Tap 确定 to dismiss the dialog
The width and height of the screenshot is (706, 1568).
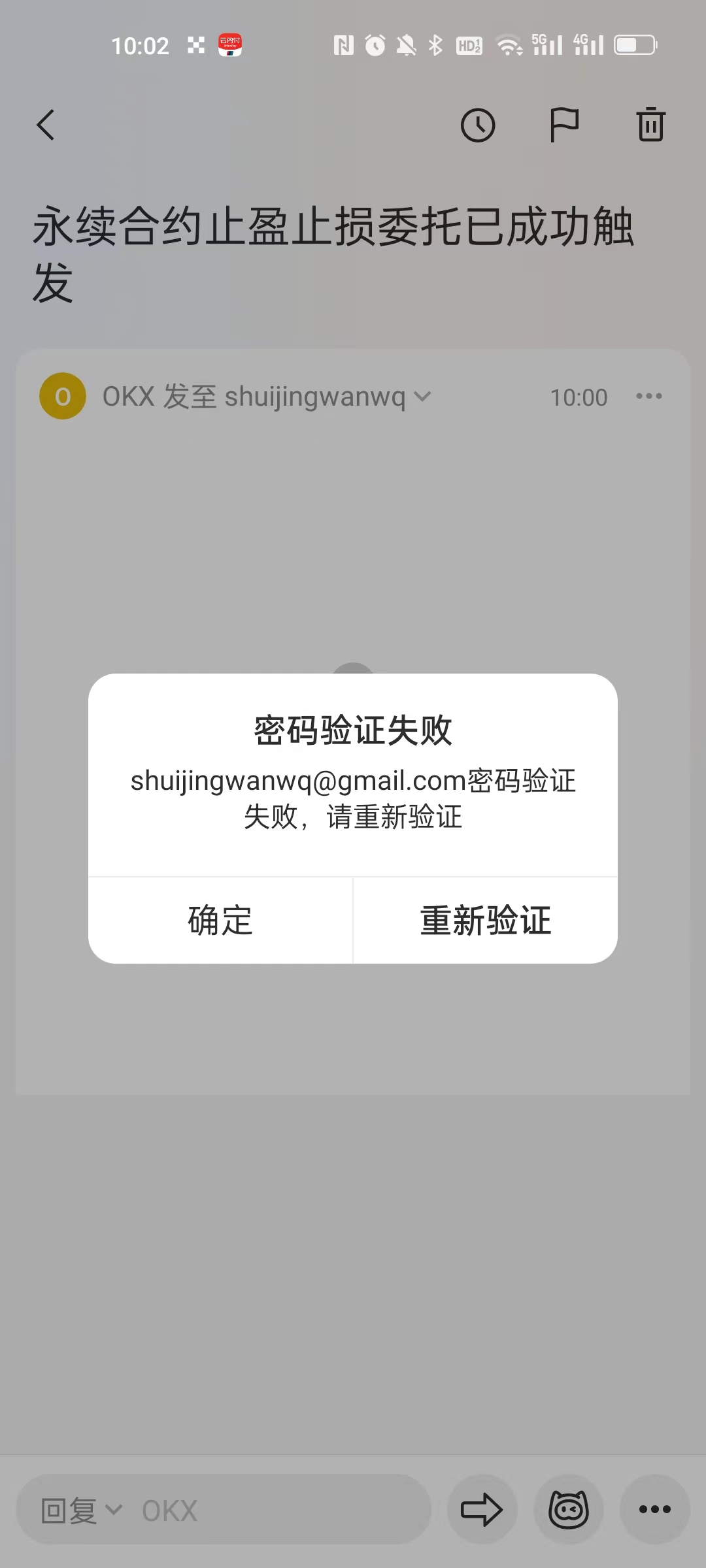tap(220, 921)
